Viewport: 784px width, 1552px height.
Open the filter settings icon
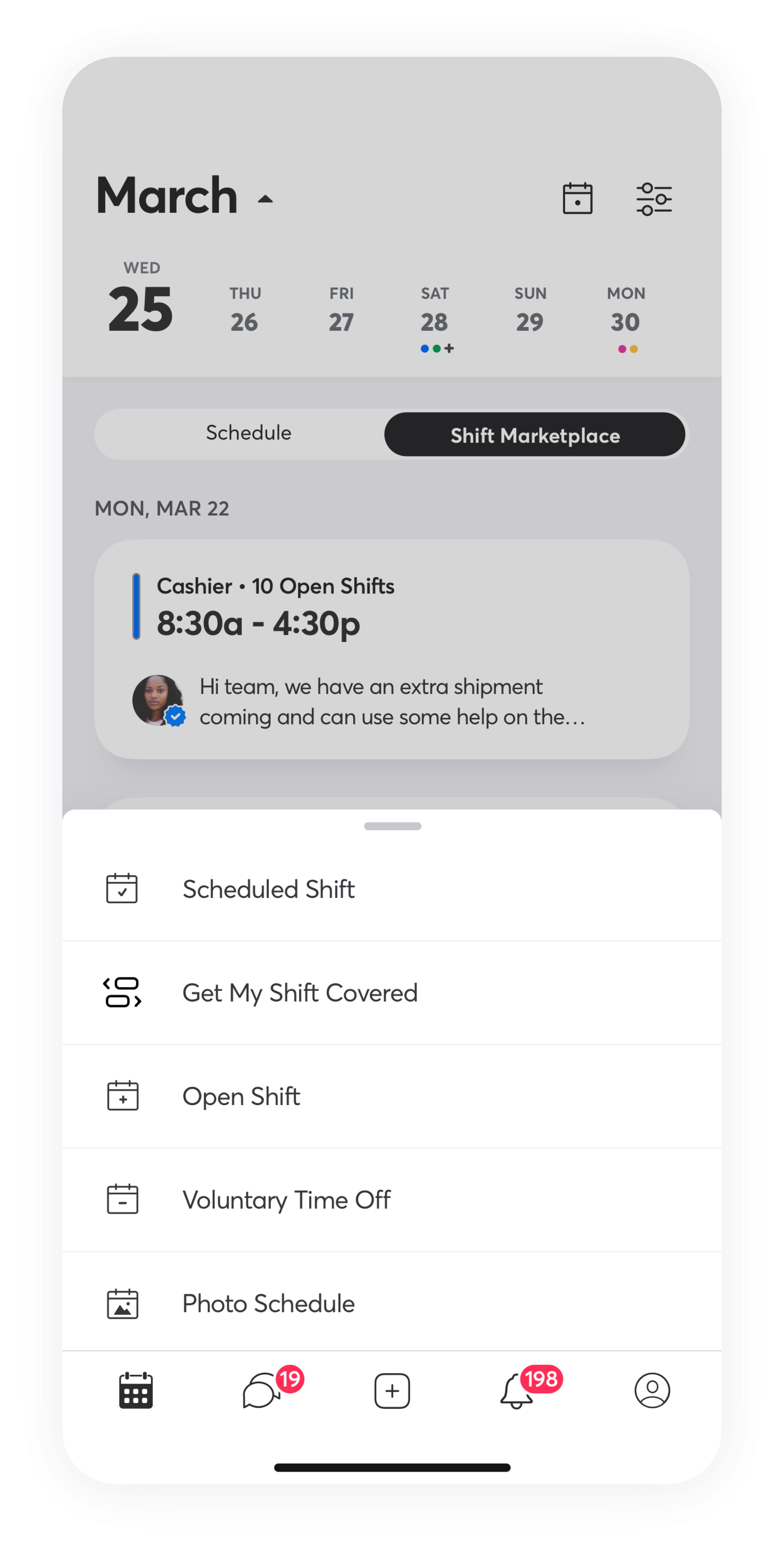point(653,199)
